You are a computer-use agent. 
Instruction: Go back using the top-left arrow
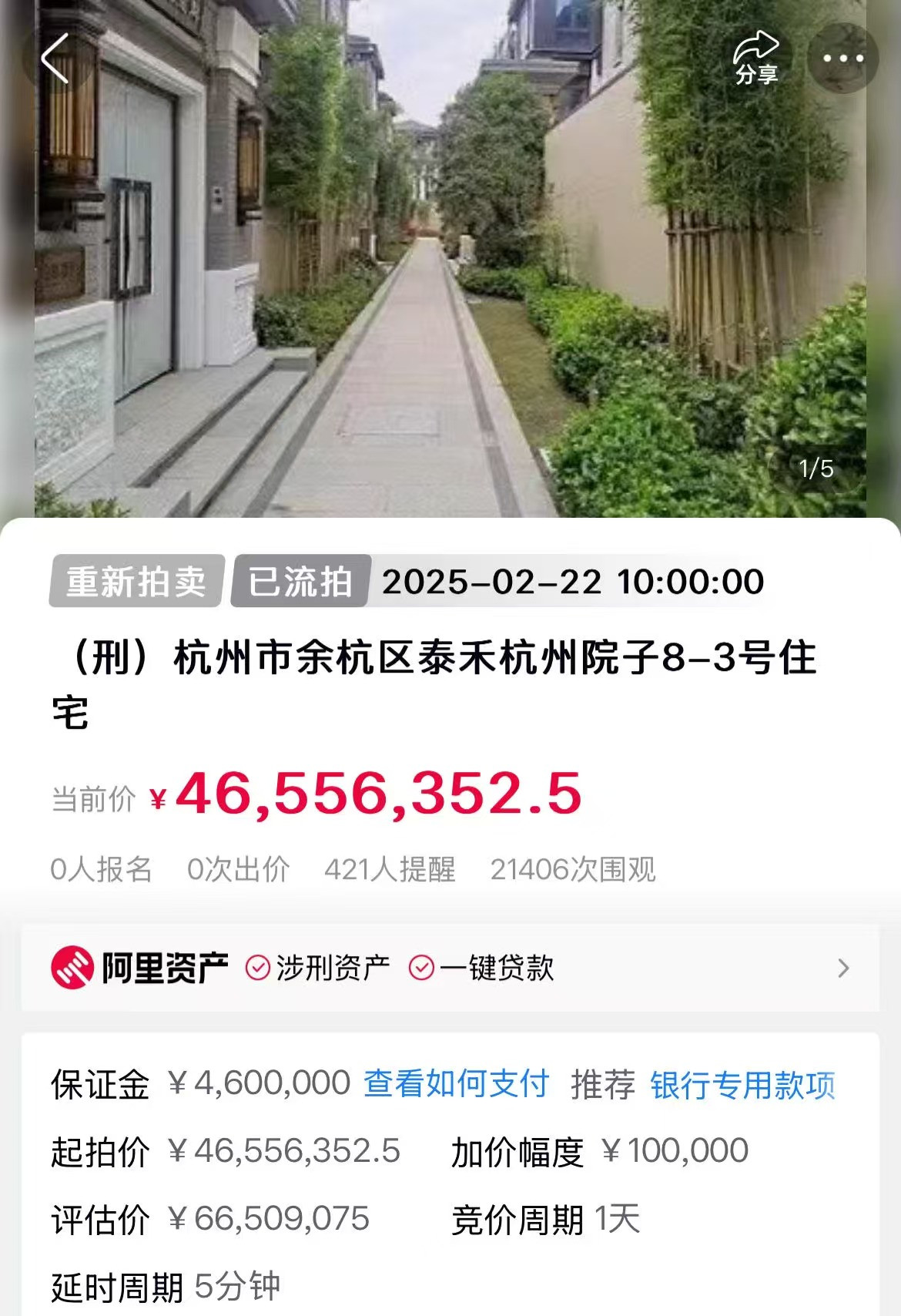pos(55,58)
